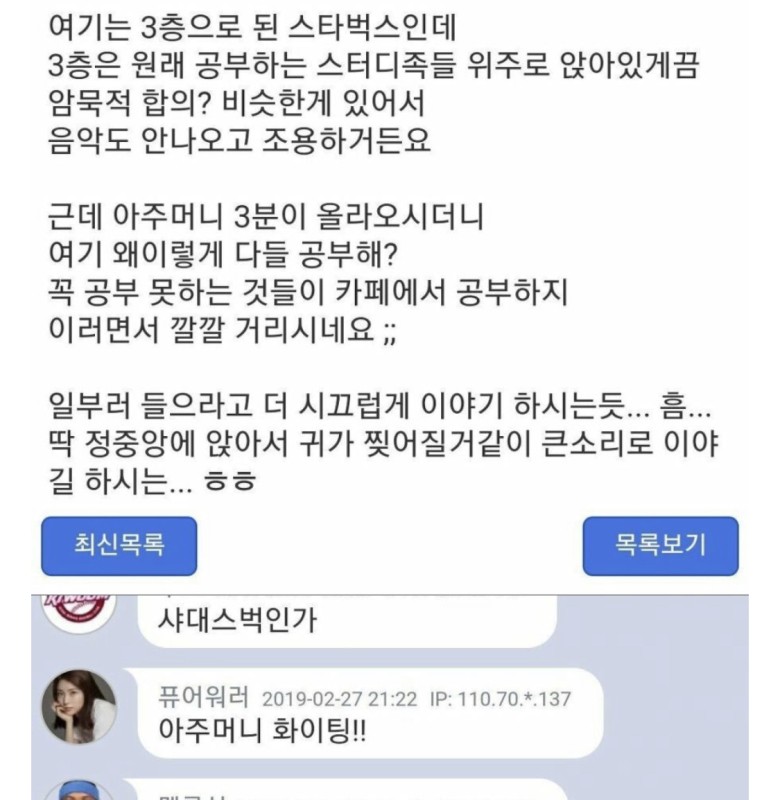Tap the 최신목록 button
780x800 pixels.
pyautogui.click(x=119, y=546)
